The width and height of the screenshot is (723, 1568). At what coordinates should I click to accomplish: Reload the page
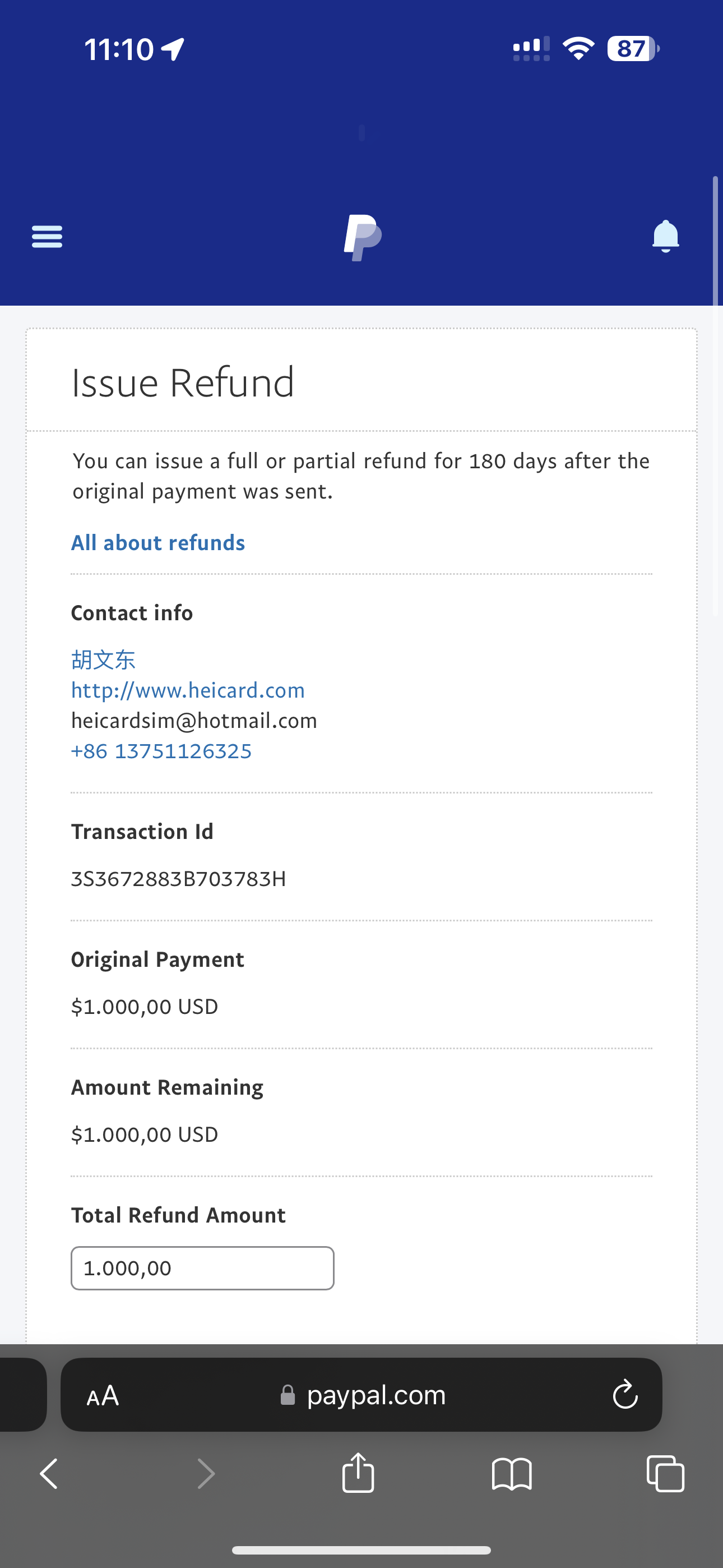[x=625, y=1395]
